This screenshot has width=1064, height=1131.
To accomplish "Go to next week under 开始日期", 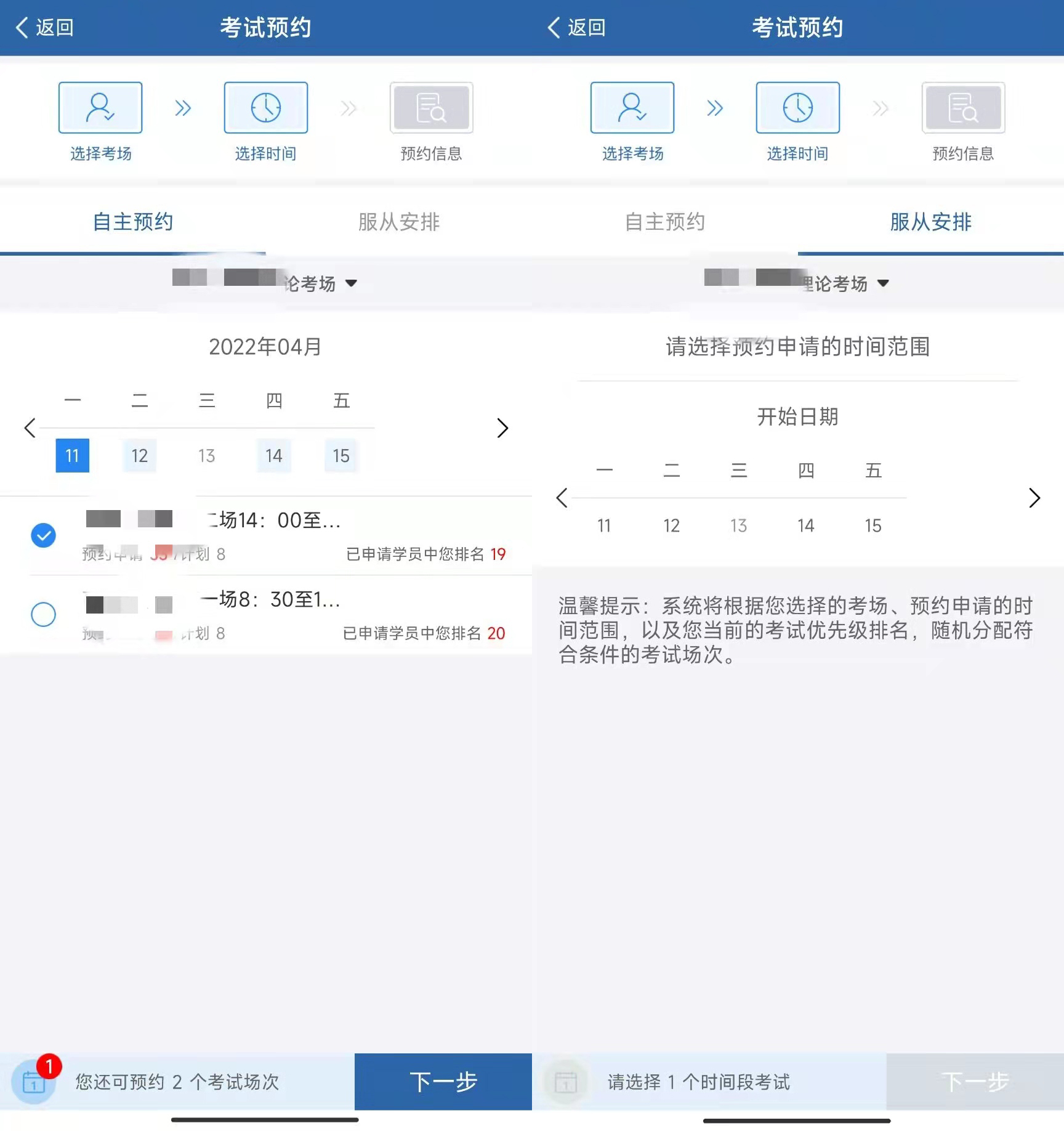I will [1034, 498].
